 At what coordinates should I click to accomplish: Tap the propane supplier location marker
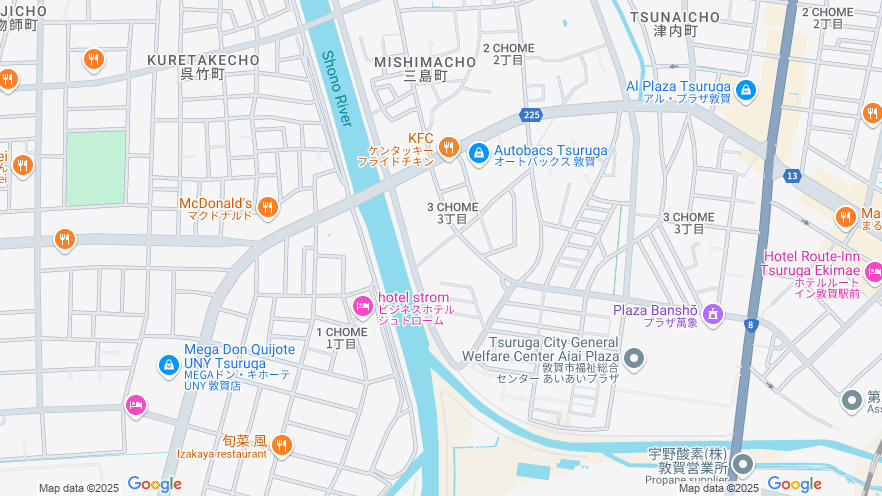743,464
